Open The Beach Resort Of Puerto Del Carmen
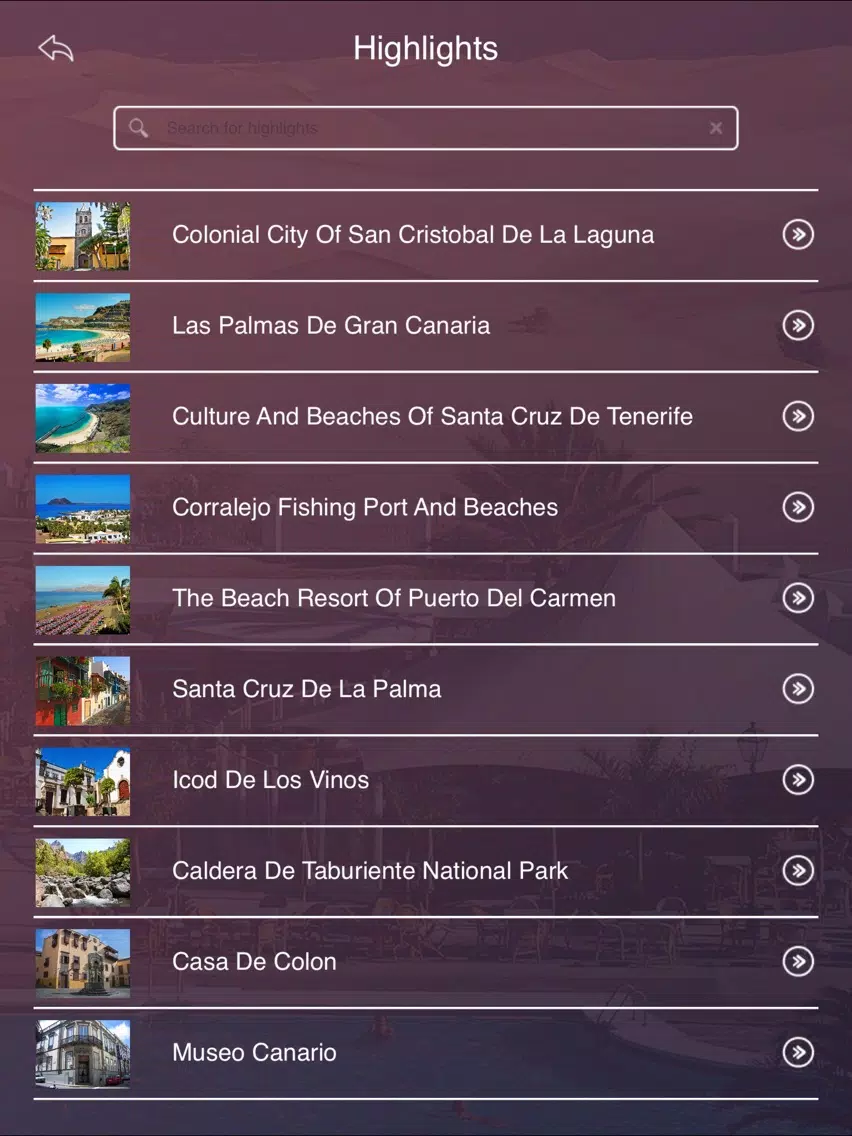Viewport: 852px width, 1136px height. 394,599
